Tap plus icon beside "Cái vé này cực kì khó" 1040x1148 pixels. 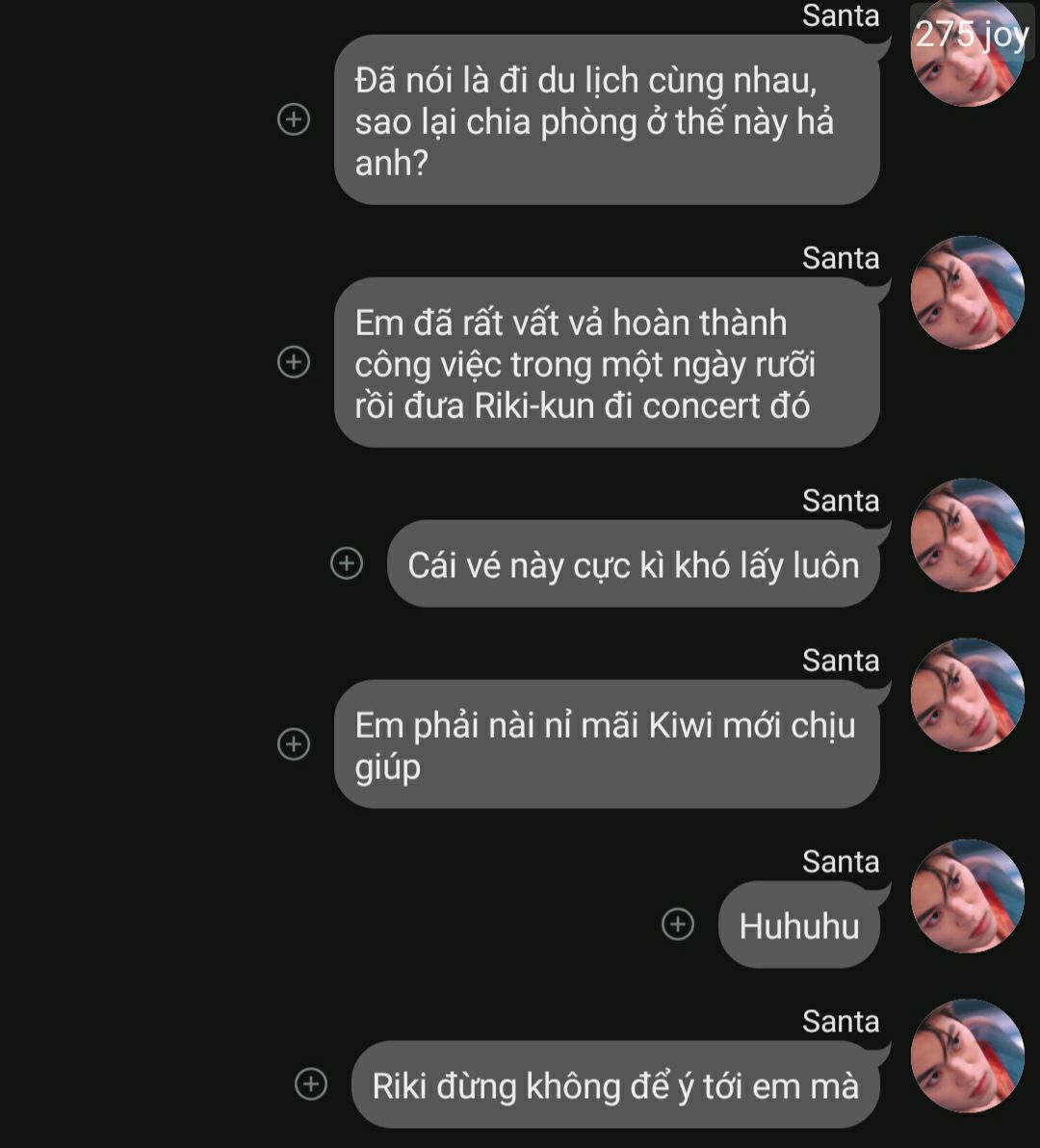pyautogui.click(x=347, y=563)
